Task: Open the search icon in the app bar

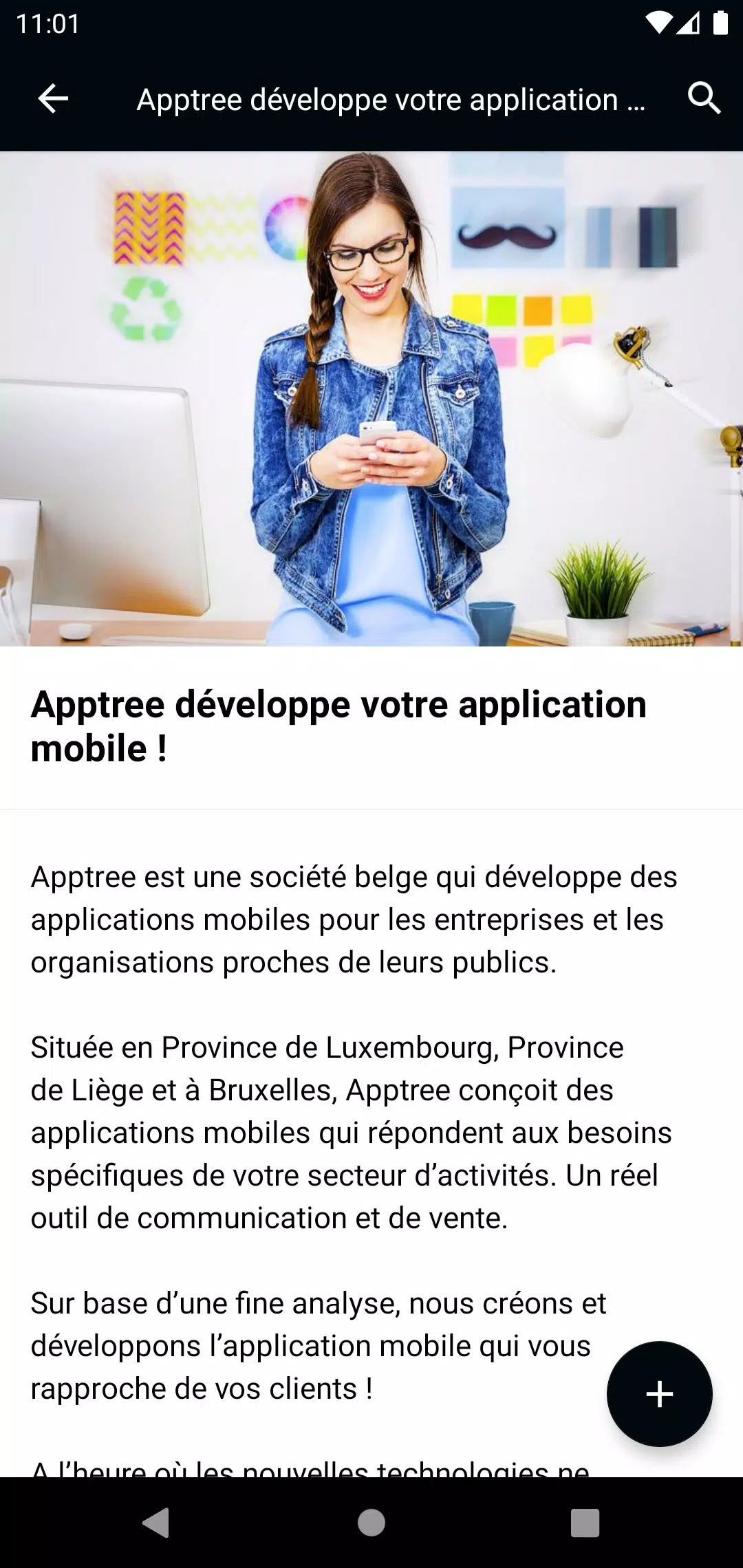Action: 704,99
